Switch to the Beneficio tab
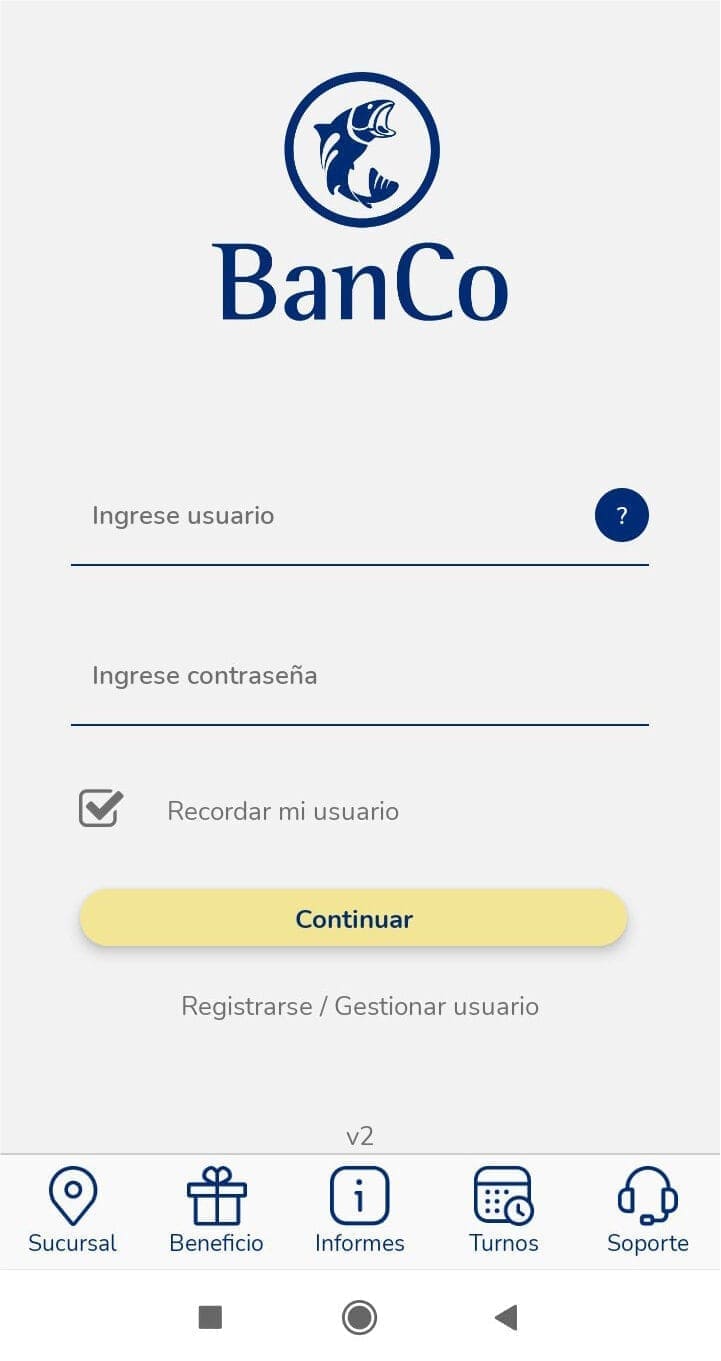Screen dimensions: 721x1361 (x=216, y=1211)
